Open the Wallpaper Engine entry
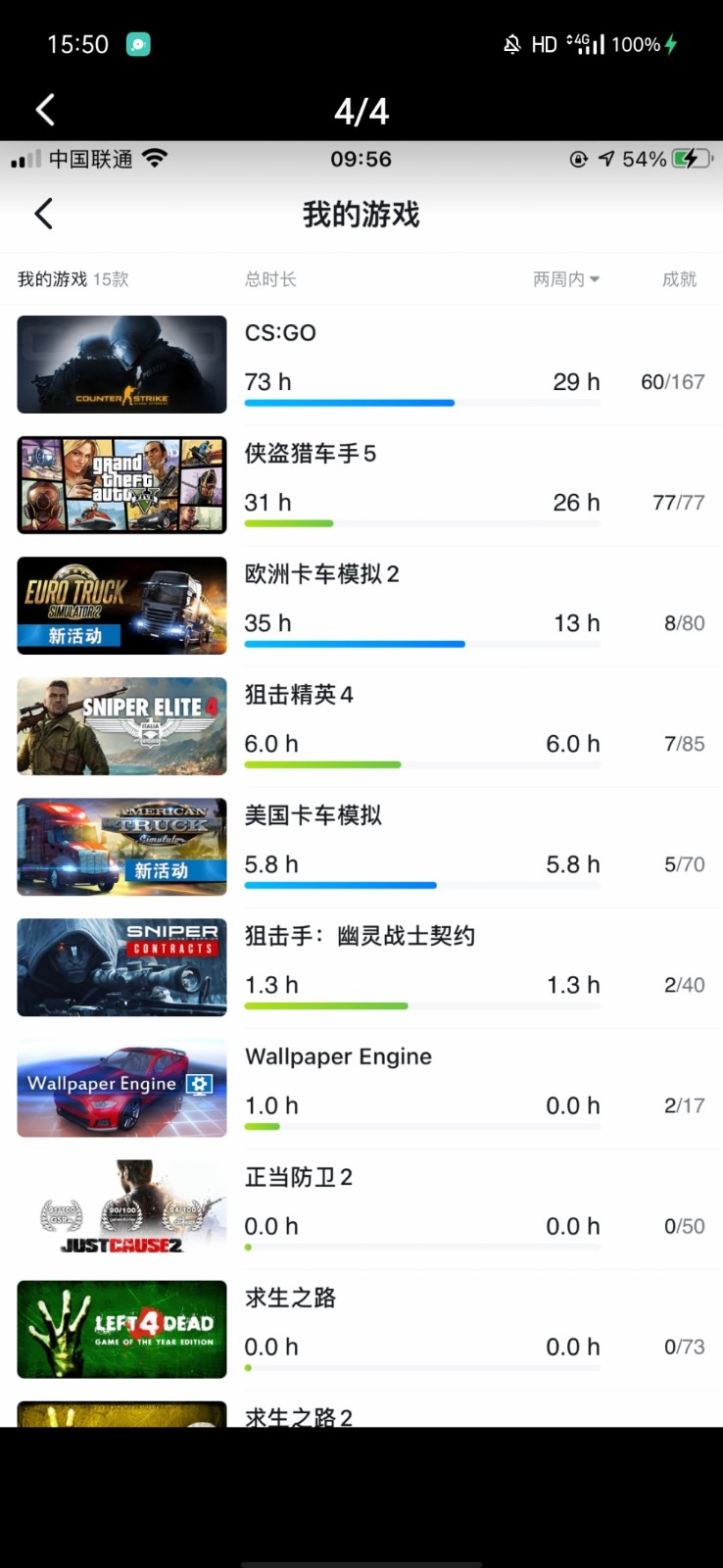Screen dimensions: 723x1568 pyautogui.click(x=361, y=1088)
